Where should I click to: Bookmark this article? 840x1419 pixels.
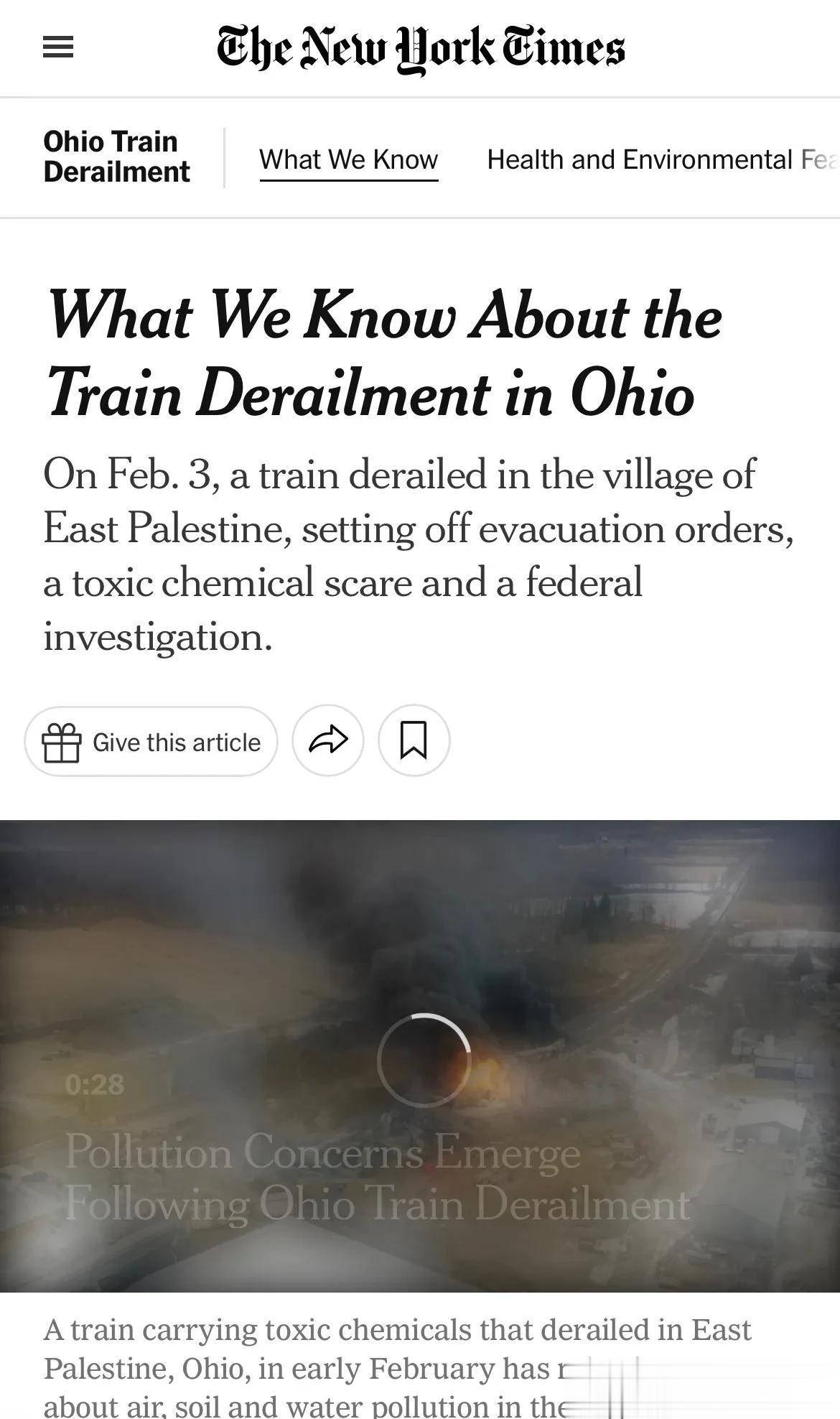click(x=414, y=740)
